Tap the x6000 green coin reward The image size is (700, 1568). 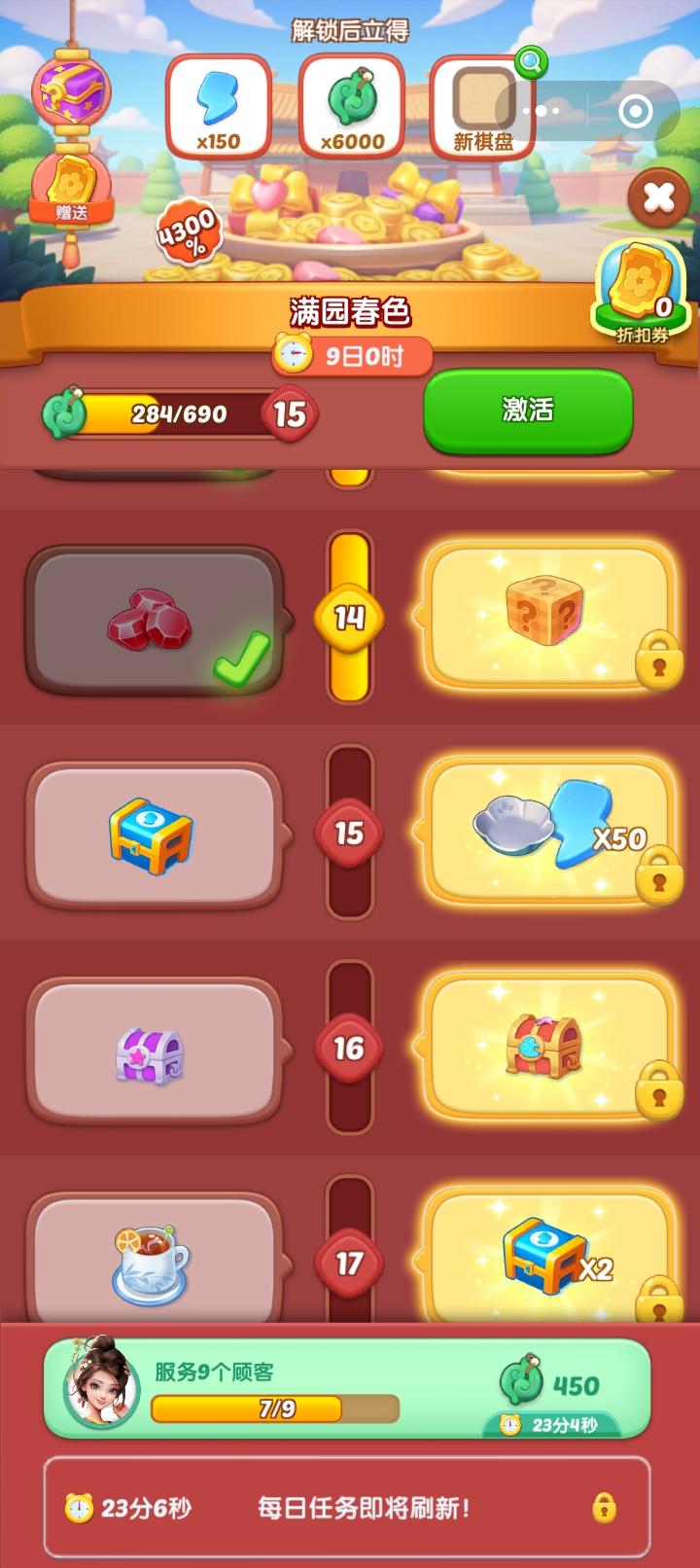point(352,107)
